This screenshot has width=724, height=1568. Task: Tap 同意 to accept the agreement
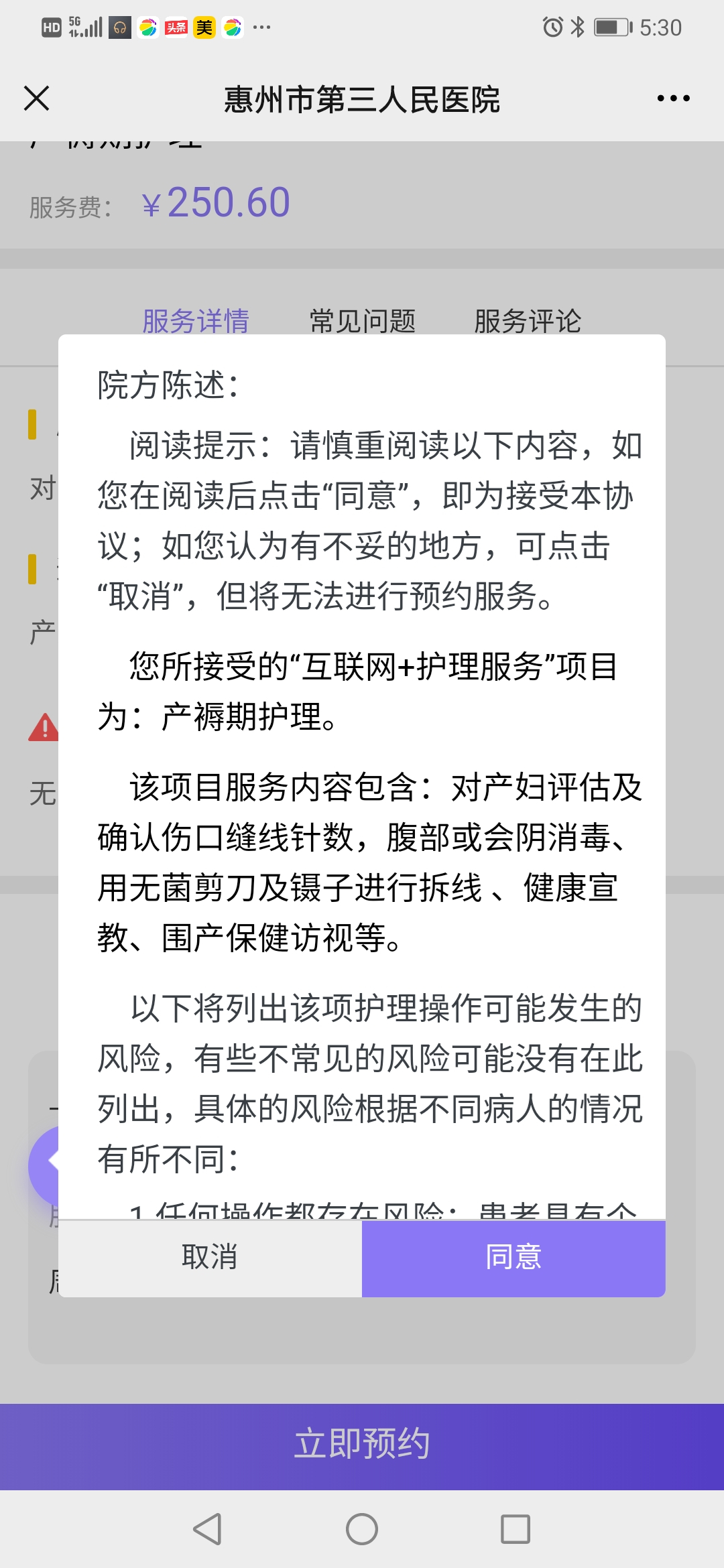click(x=514, y=1258)
